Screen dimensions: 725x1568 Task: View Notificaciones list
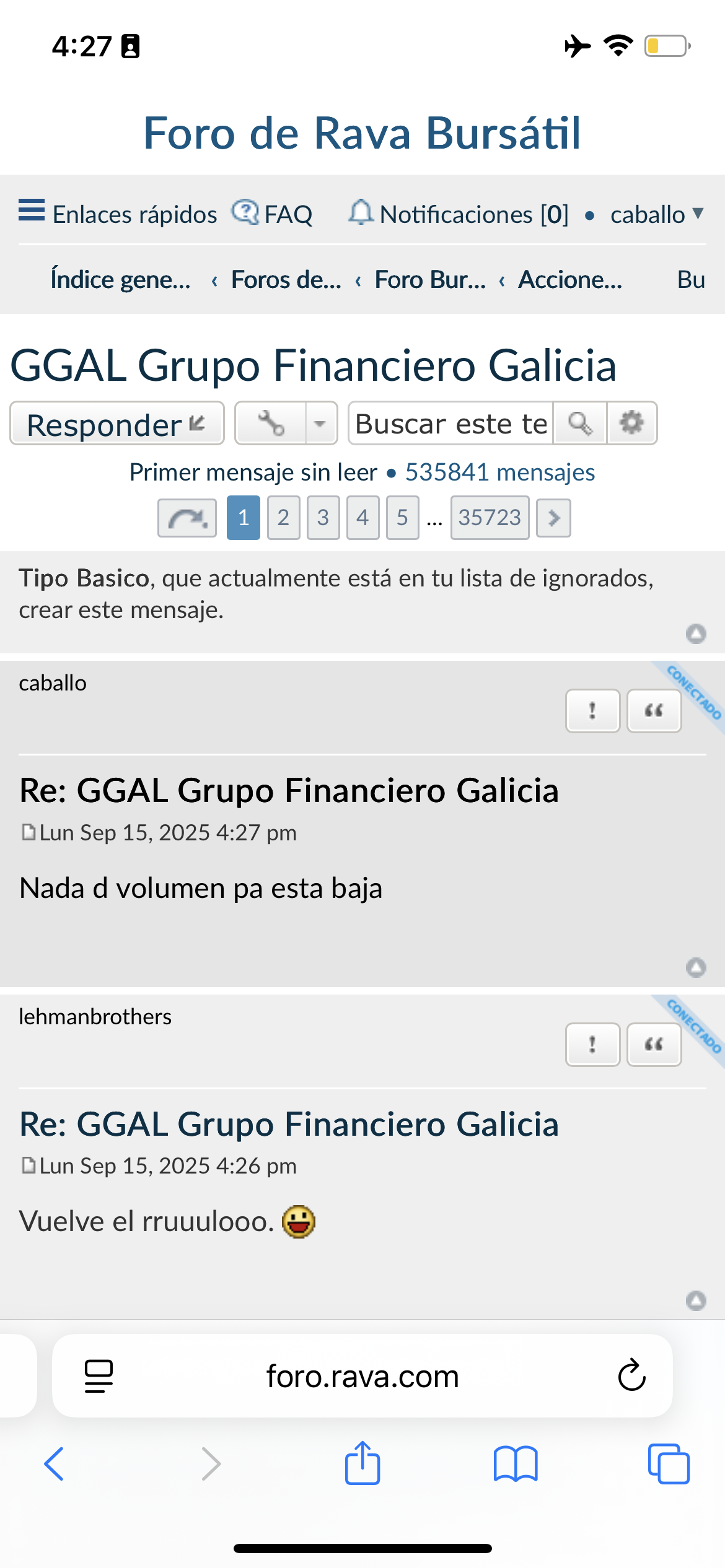click(x=459, y=214)
